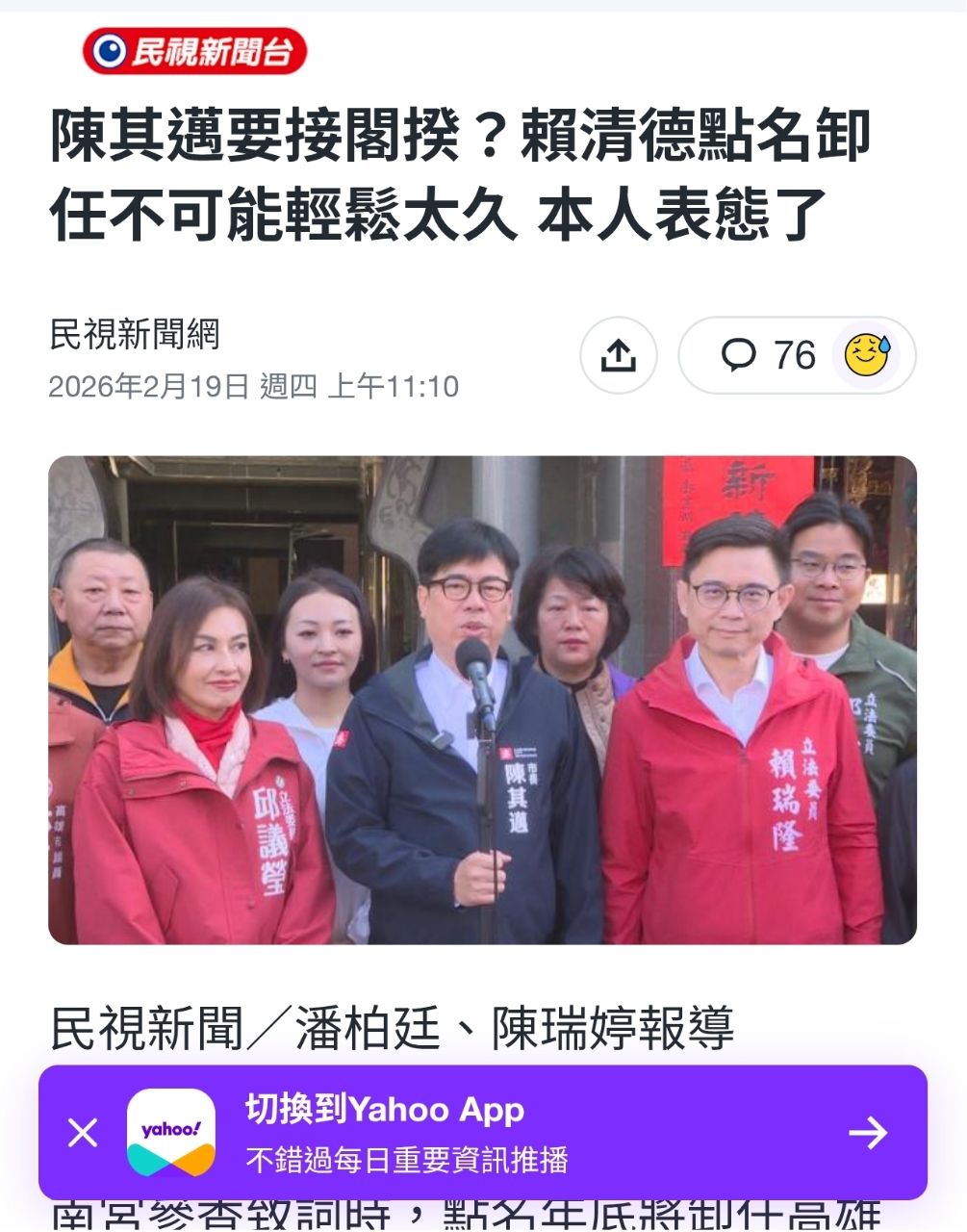Open the 民視新聞台 publisher logo
967x1232 pixels.
point(195,51)
